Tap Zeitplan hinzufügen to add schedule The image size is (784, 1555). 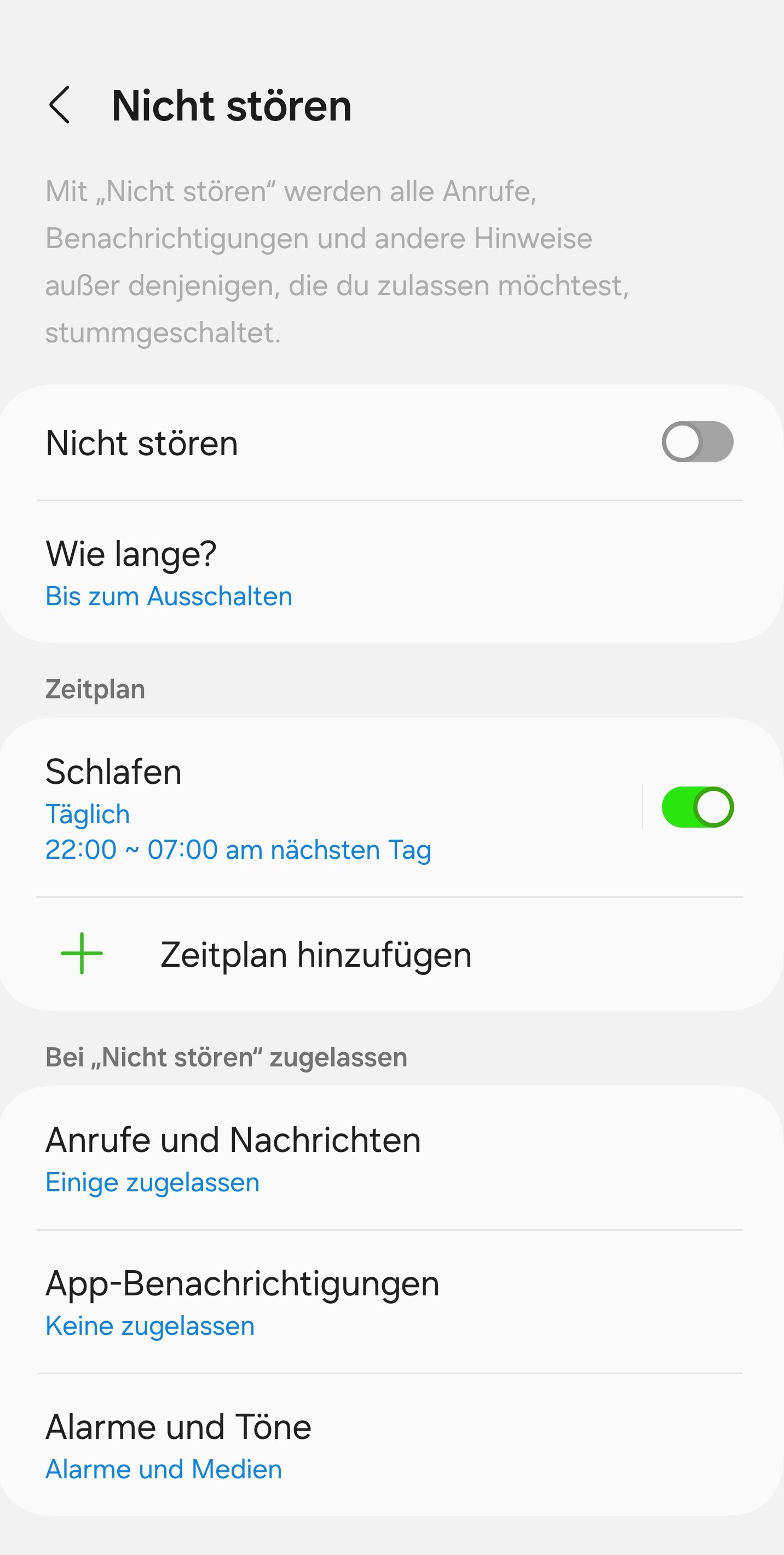[315, 955]
